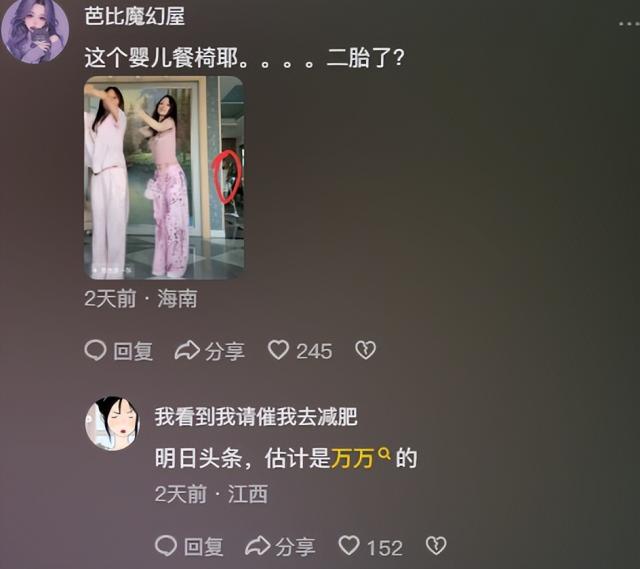
Task: Dislike the 明日头条 comment
Action: click(x=436, y=546)
